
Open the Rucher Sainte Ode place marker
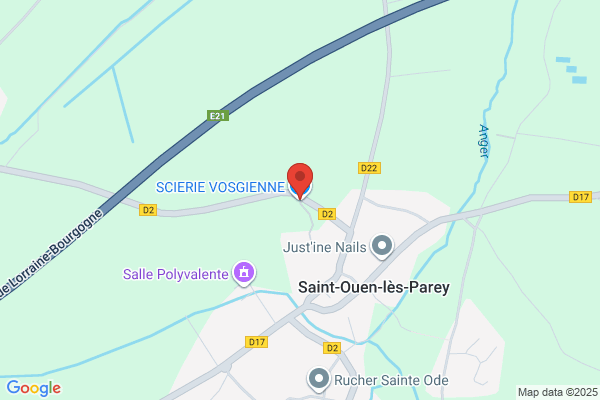pyautogui.click(x=319, y=380)
